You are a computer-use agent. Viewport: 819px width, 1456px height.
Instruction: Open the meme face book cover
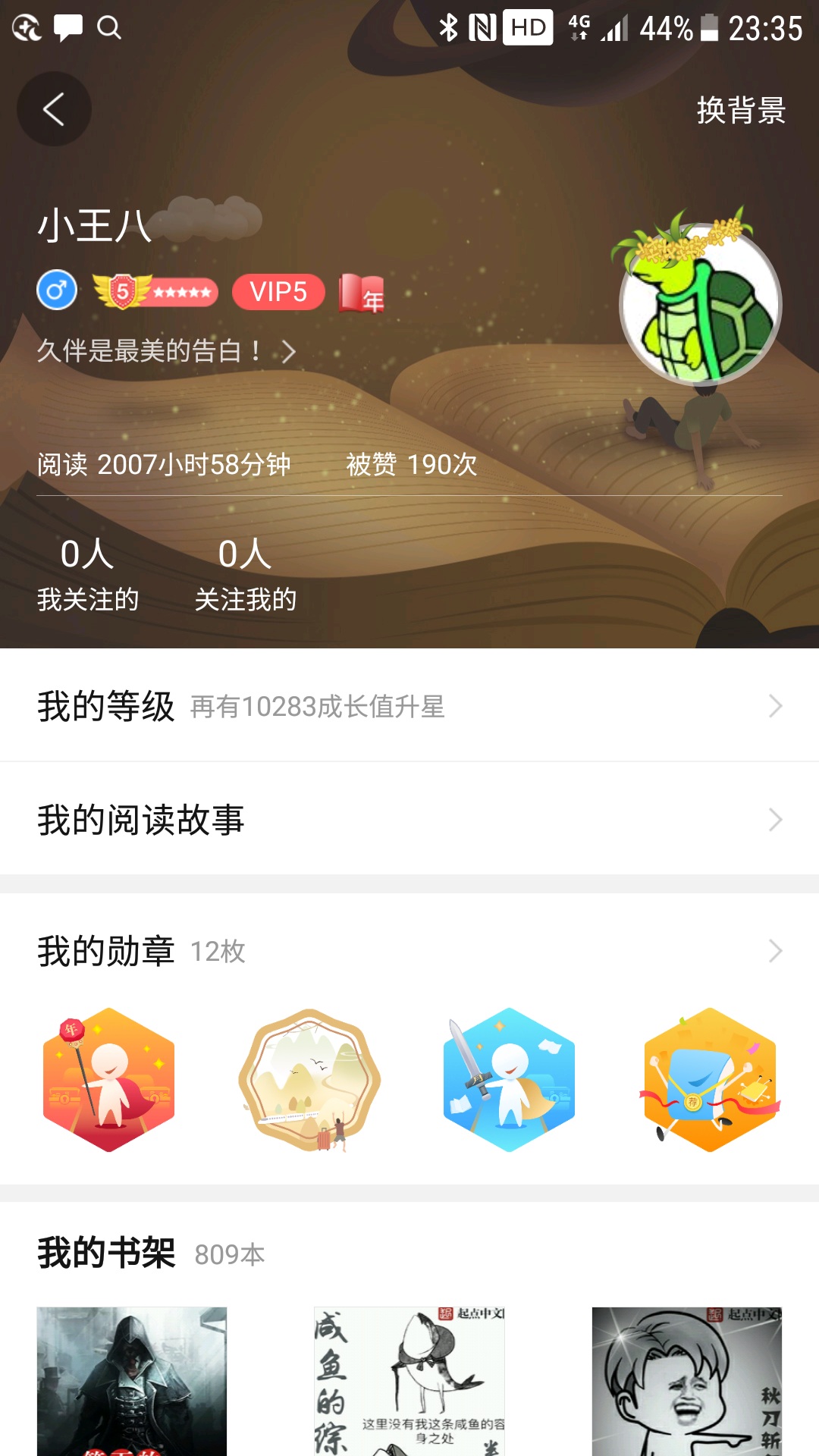point(686,1380)
